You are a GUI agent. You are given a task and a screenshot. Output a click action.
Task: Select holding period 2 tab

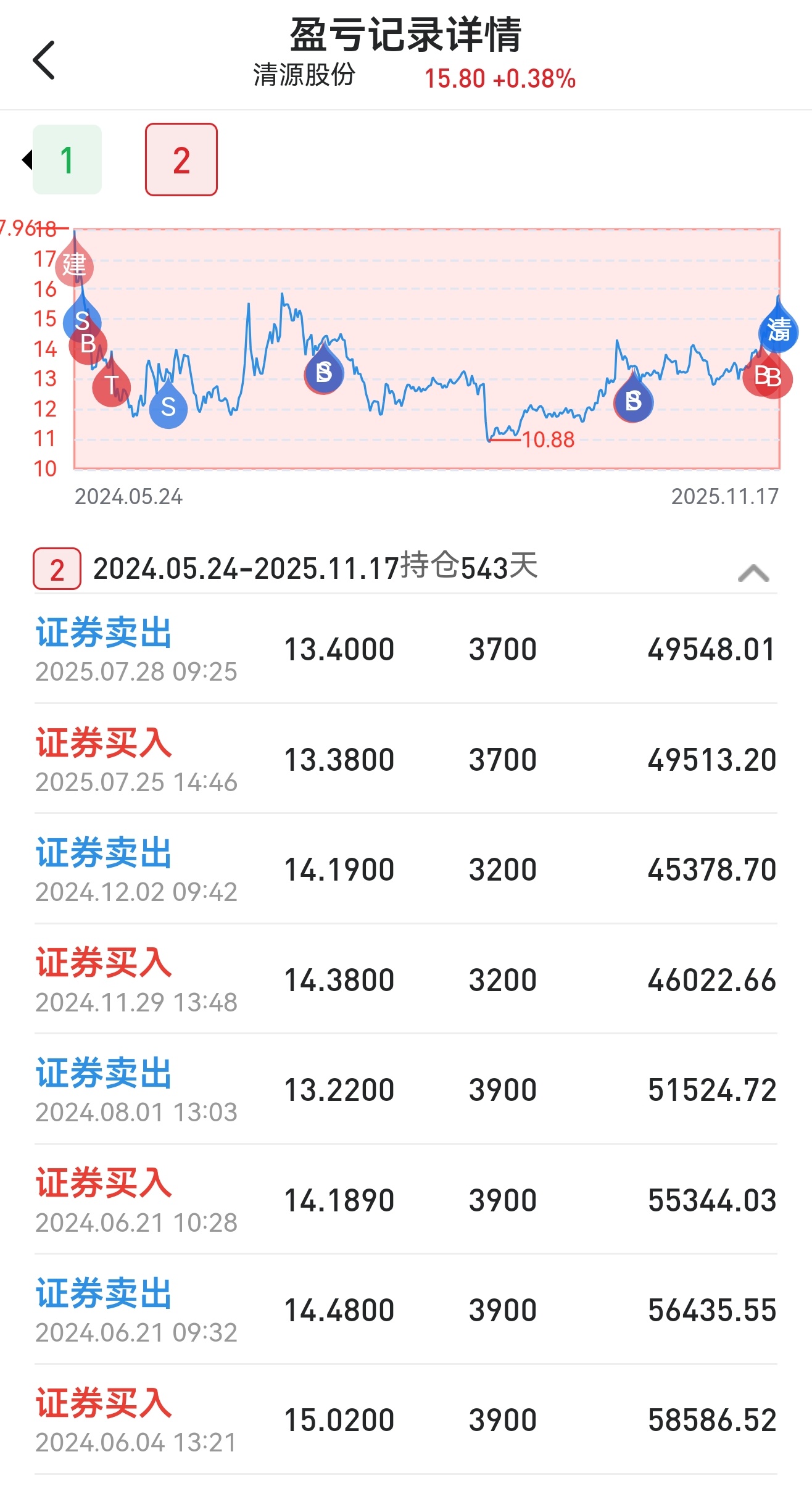(181, 160)
